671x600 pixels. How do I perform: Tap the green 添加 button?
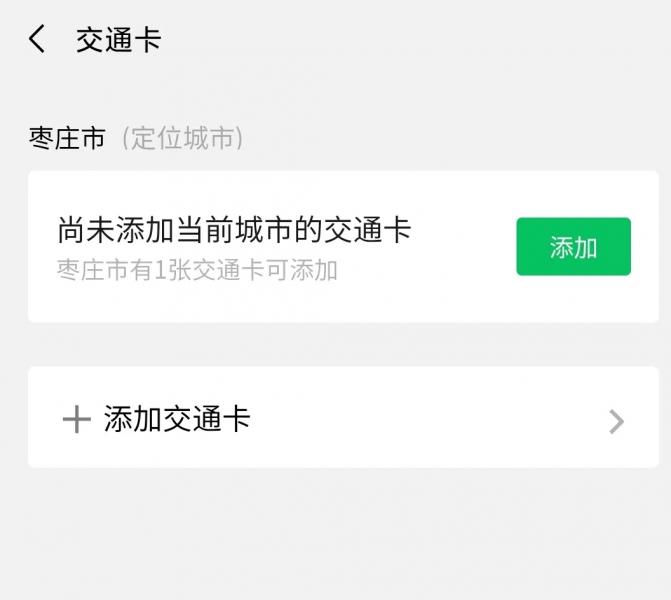[x=573, y=247]
